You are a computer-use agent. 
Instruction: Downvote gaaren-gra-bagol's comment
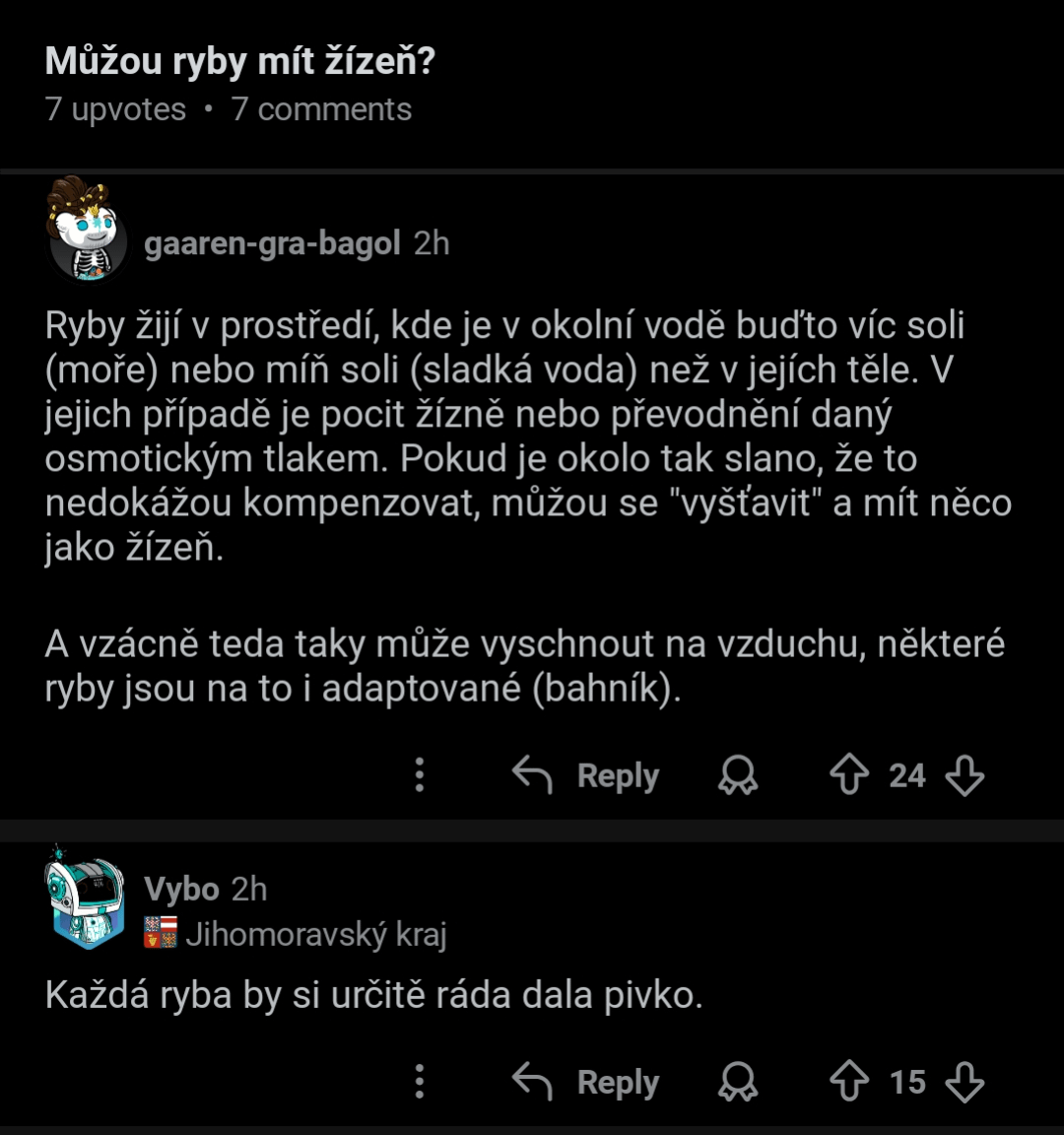pos(964,775)
